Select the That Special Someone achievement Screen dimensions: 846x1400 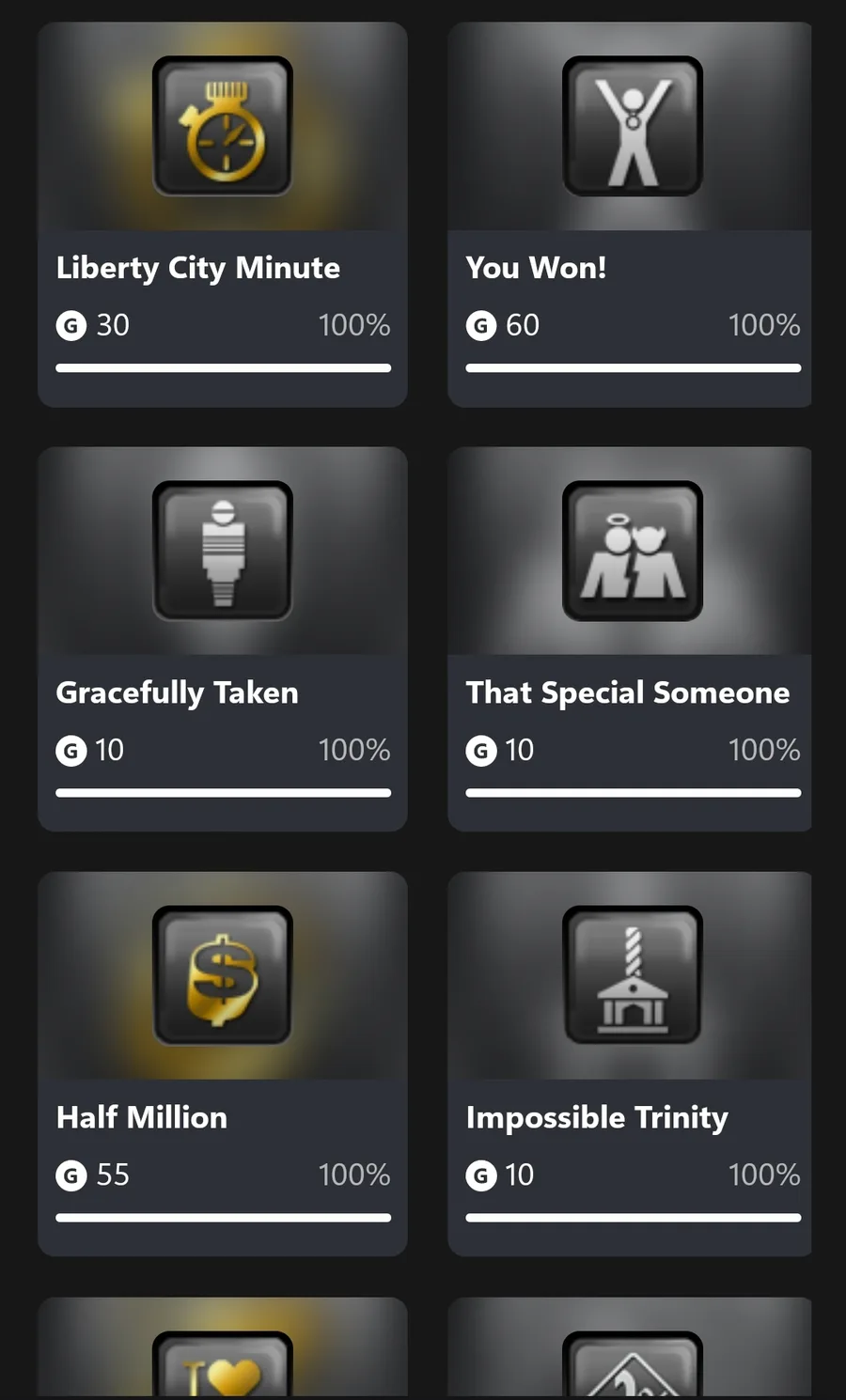[630, 639]
